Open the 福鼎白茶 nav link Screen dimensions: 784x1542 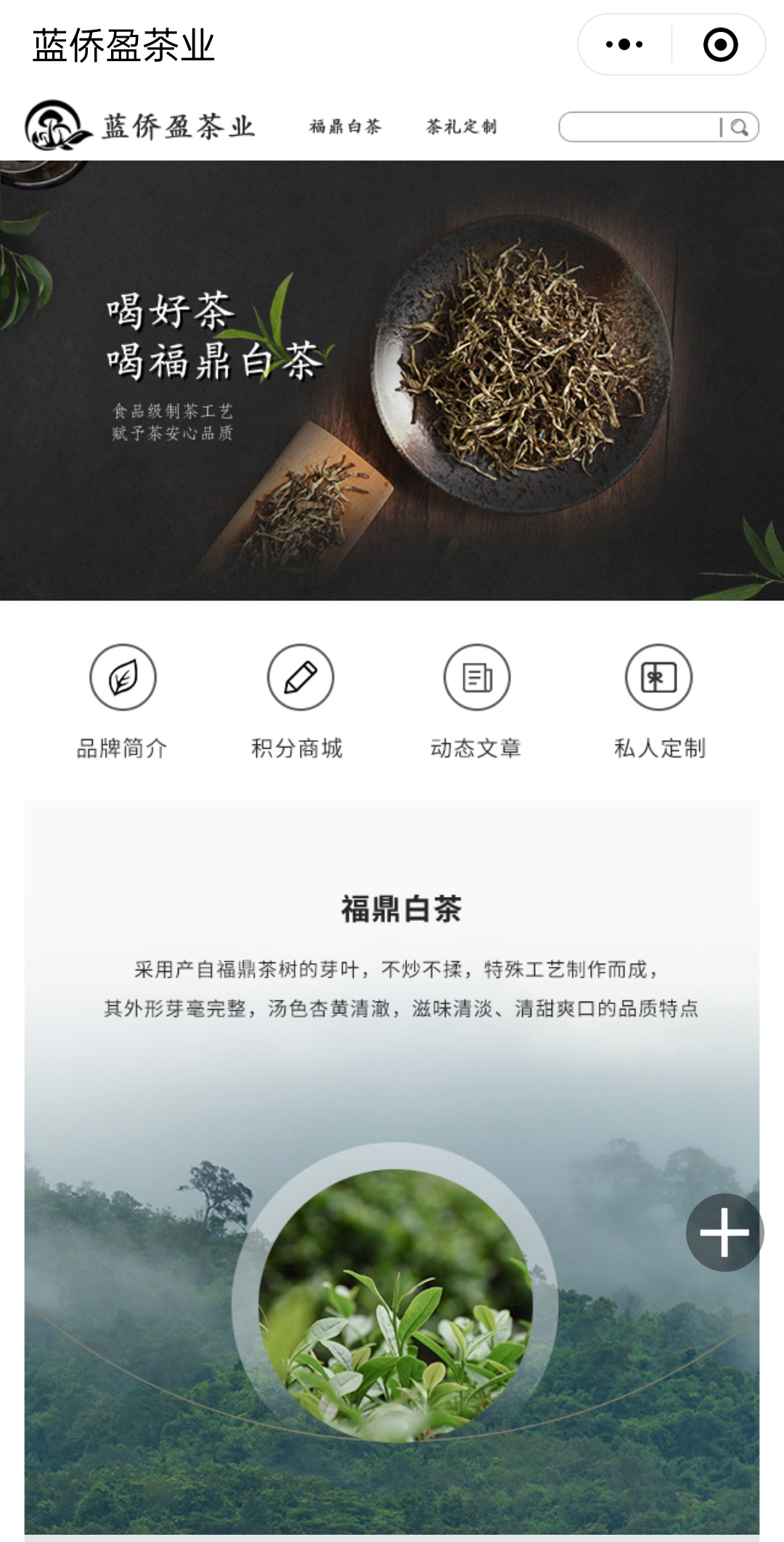pos(346,126)
